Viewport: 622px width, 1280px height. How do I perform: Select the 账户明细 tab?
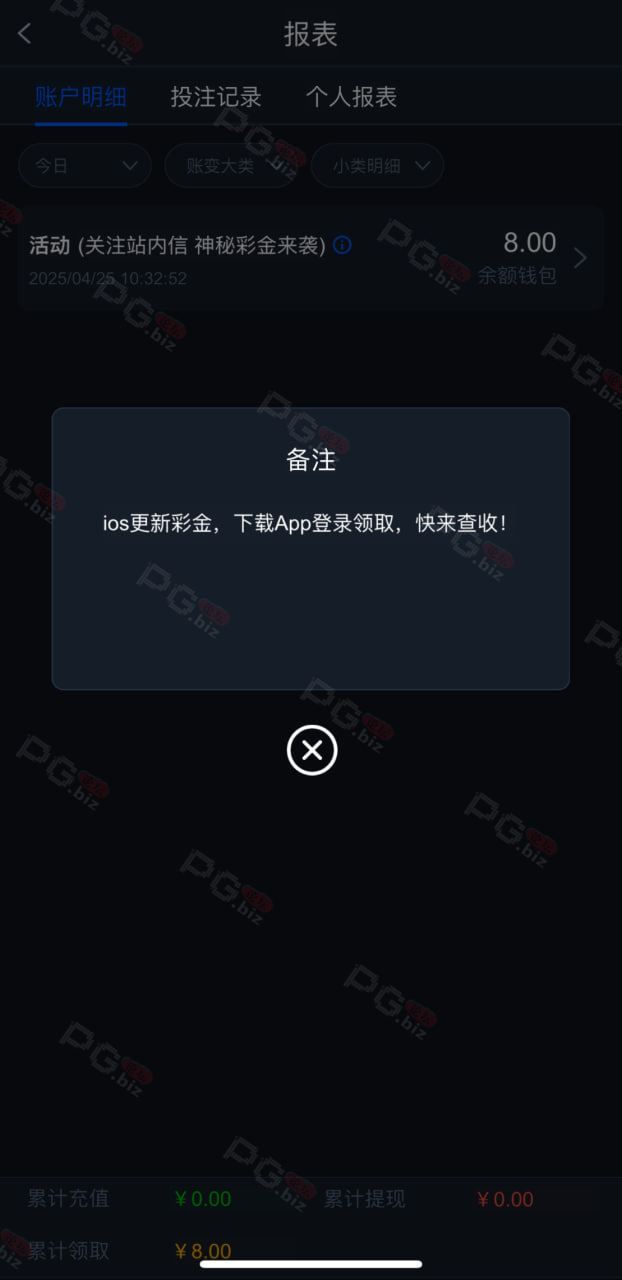[81, 97]
